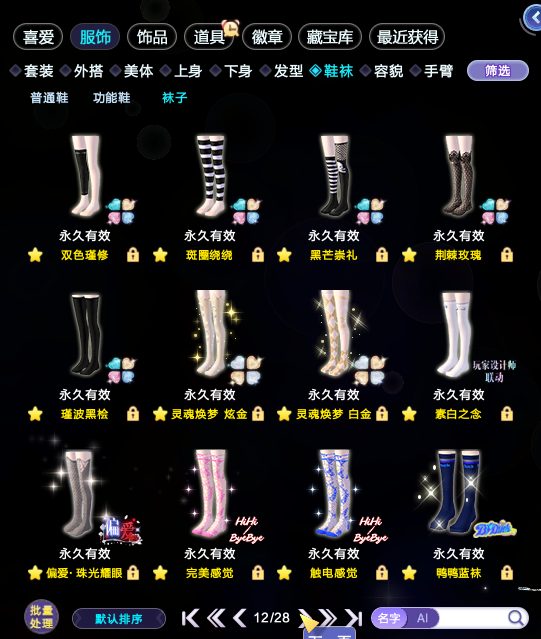Tap the search magnifier icon
Viewport: 541px width, 639px height.
pos(517,618)
